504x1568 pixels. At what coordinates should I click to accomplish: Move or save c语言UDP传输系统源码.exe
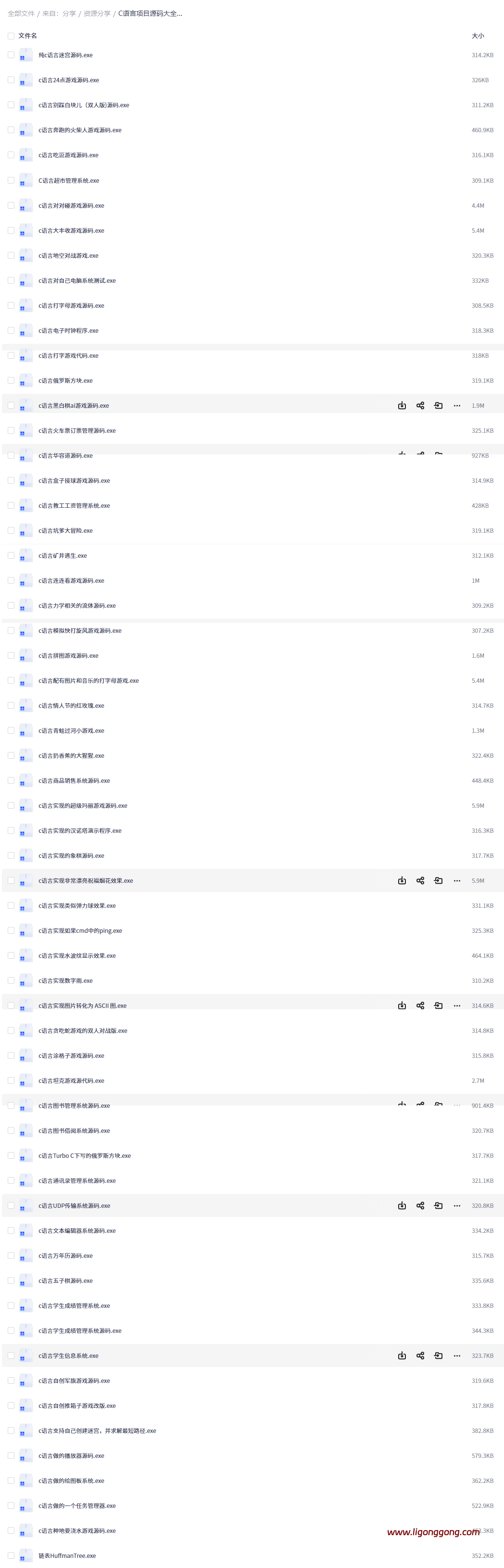(438, 1205)
